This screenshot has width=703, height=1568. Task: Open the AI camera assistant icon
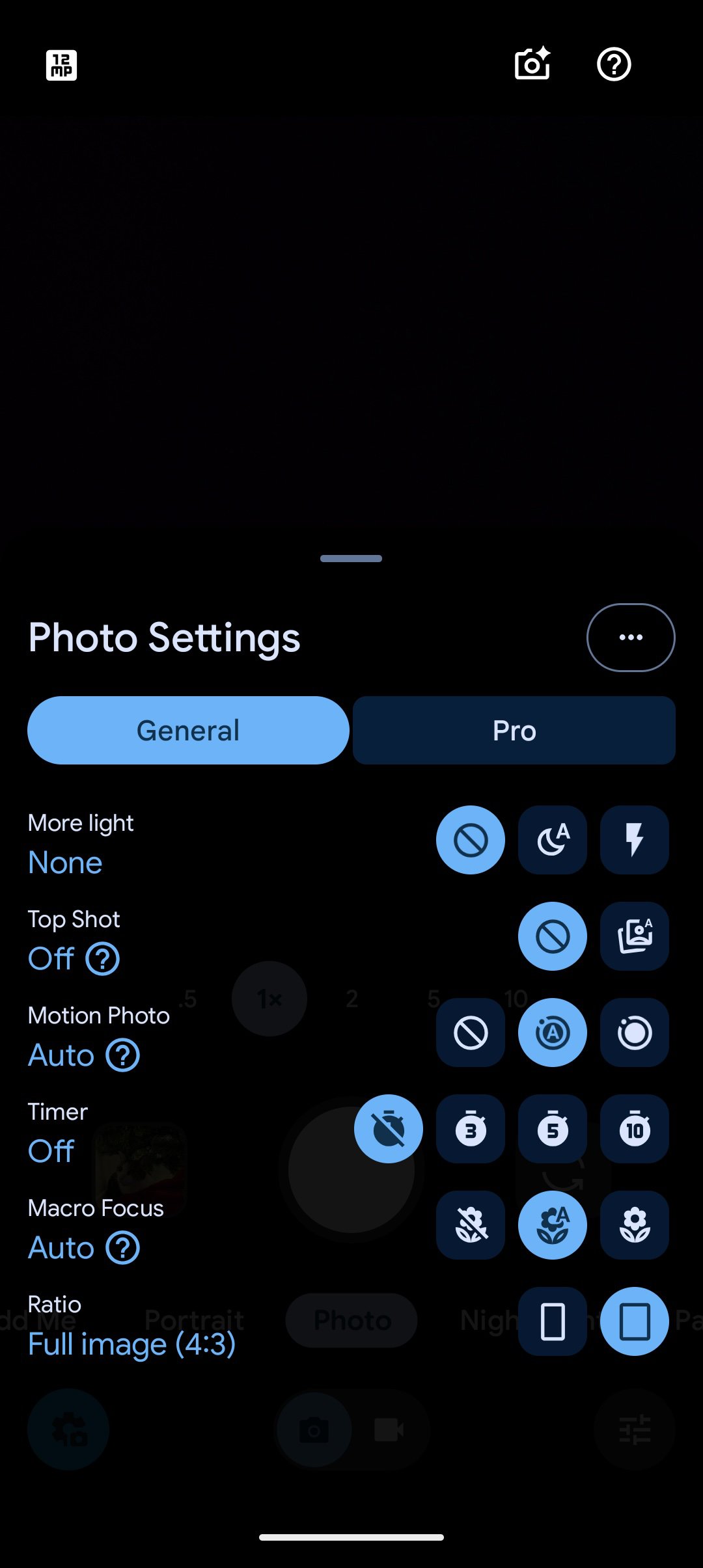(532, 64)
